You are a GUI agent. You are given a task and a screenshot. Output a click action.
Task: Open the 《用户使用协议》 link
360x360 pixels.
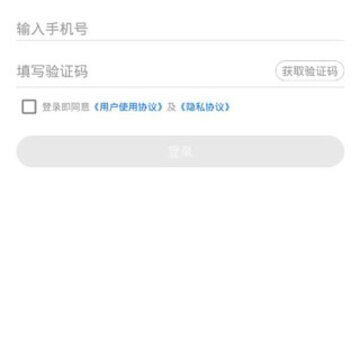128,107
